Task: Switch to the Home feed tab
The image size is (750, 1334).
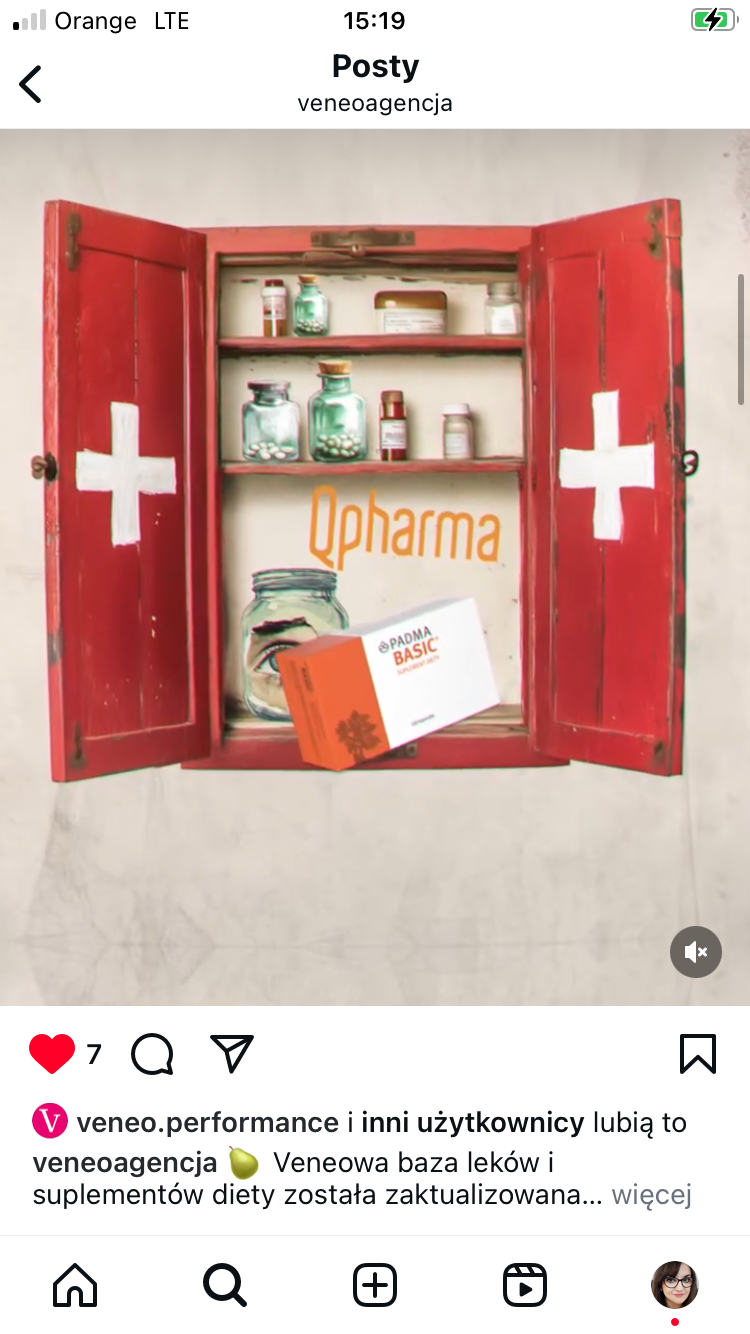Action: [75, 1285]
